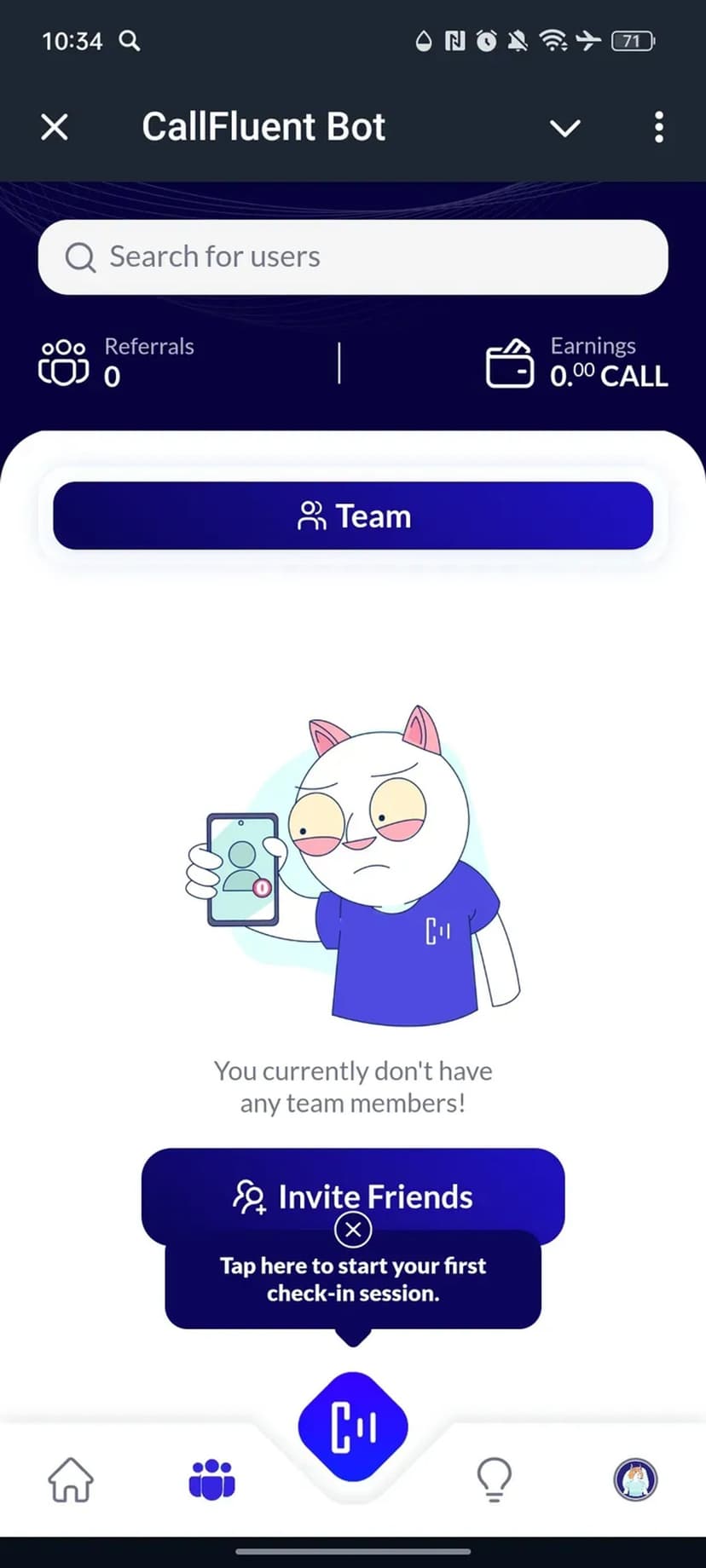
Task: Close the CallFluent Bot mini app
Action: 55,128
